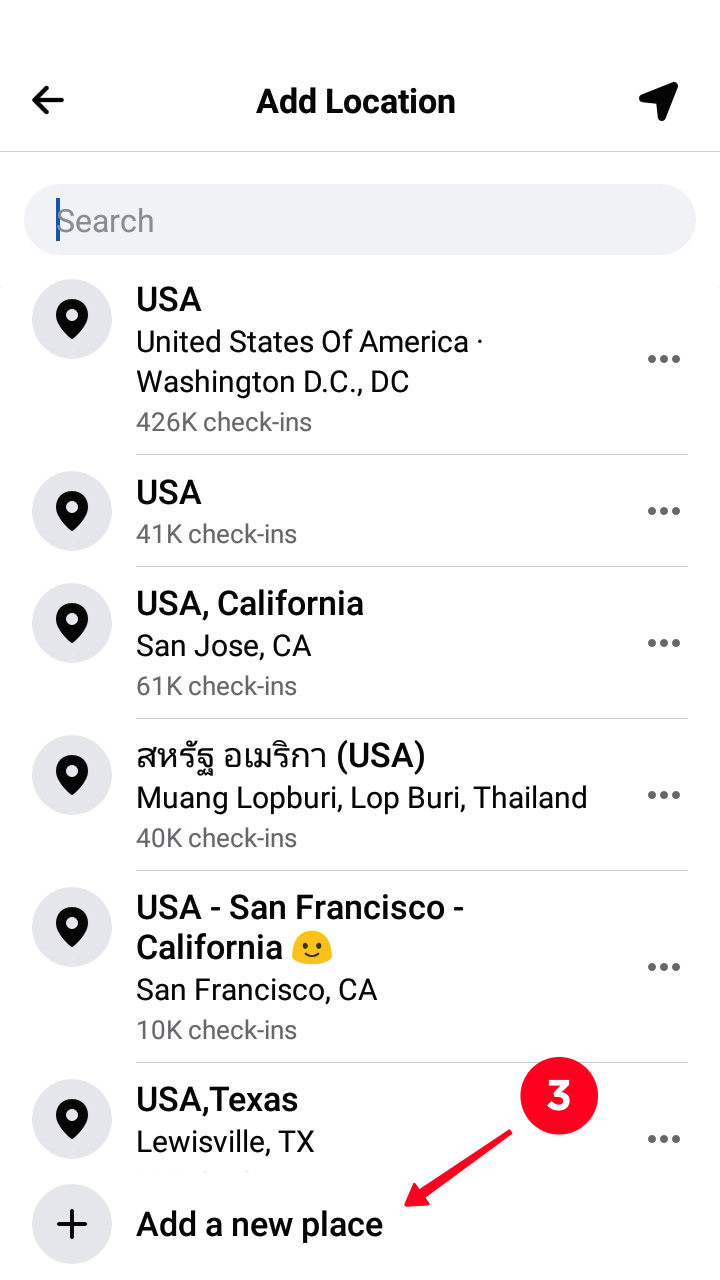Click the navigation arrow icon at top right

click(x=657, y=100)
